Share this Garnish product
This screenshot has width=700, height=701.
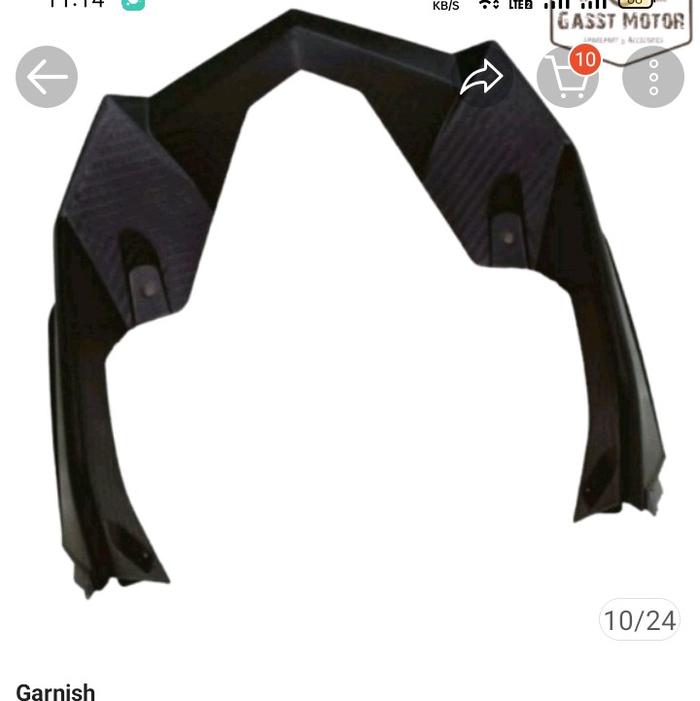coord(481,77)
